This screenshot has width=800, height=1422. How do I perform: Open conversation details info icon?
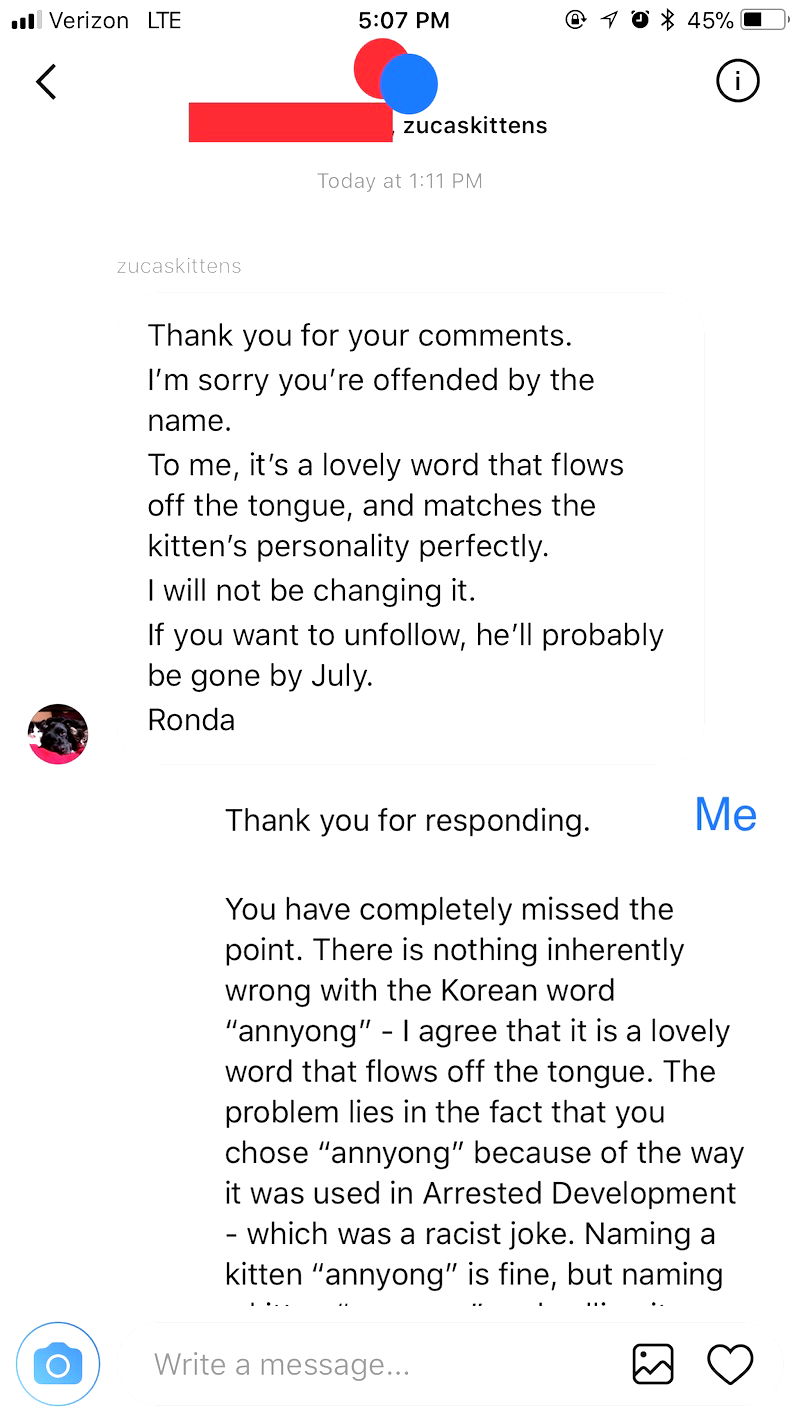tap(738, 82)
